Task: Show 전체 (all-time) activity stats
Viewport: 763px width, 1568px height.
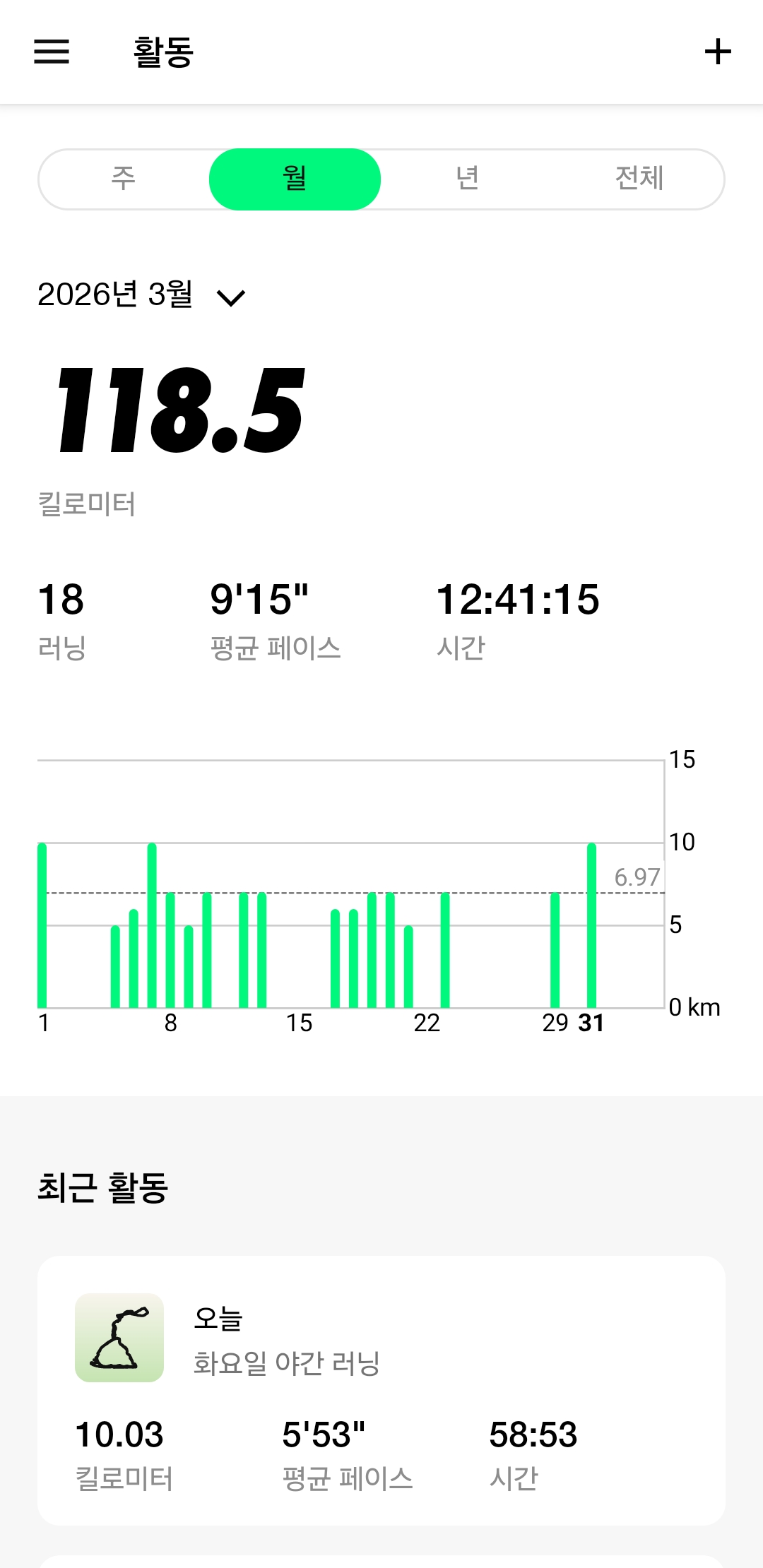Action: pyautogui.click(x=639, y=179)
